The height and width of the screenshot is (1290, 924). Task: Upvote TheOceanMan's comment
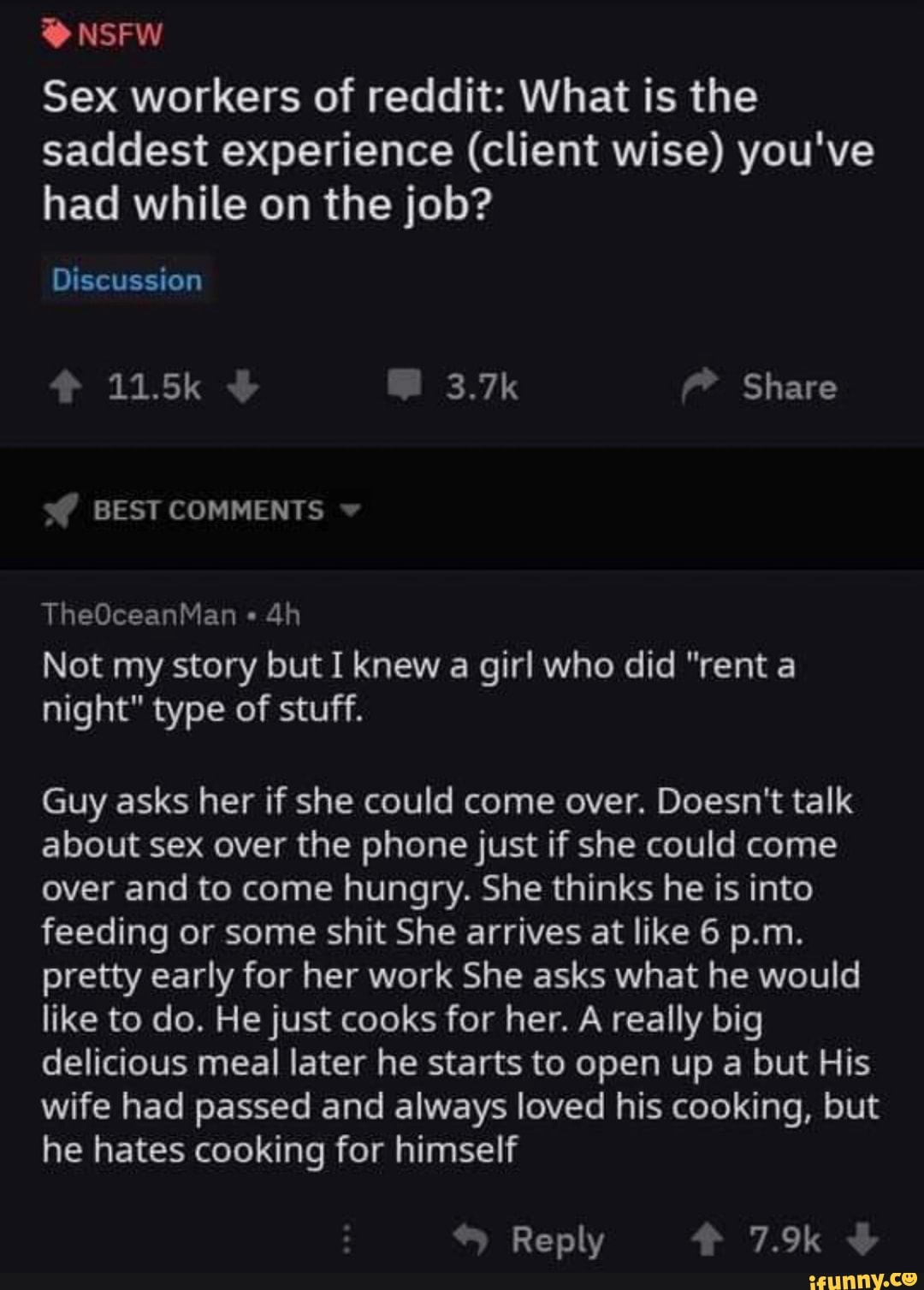707,1240
